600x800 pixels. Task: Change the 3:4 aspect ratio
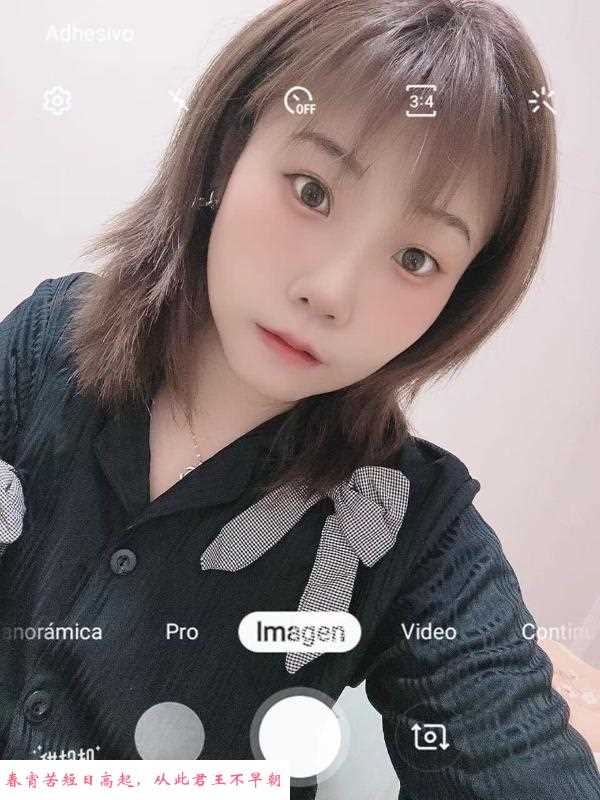[x=420, y=101]
